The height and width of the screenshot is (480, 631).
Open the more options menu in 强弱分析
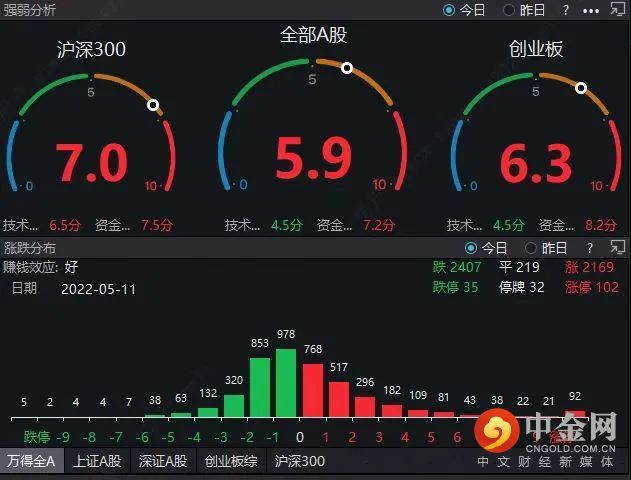tap(591, 10)
